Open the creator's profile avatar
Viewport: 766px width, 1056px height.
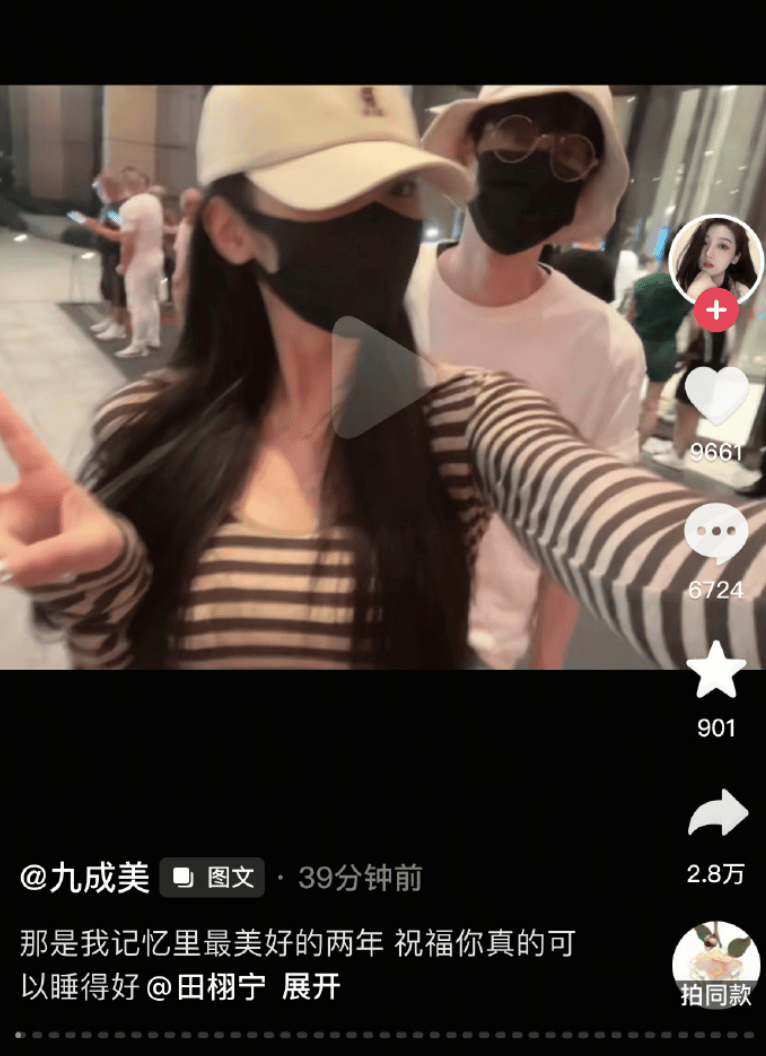click(x=715, y=255)
